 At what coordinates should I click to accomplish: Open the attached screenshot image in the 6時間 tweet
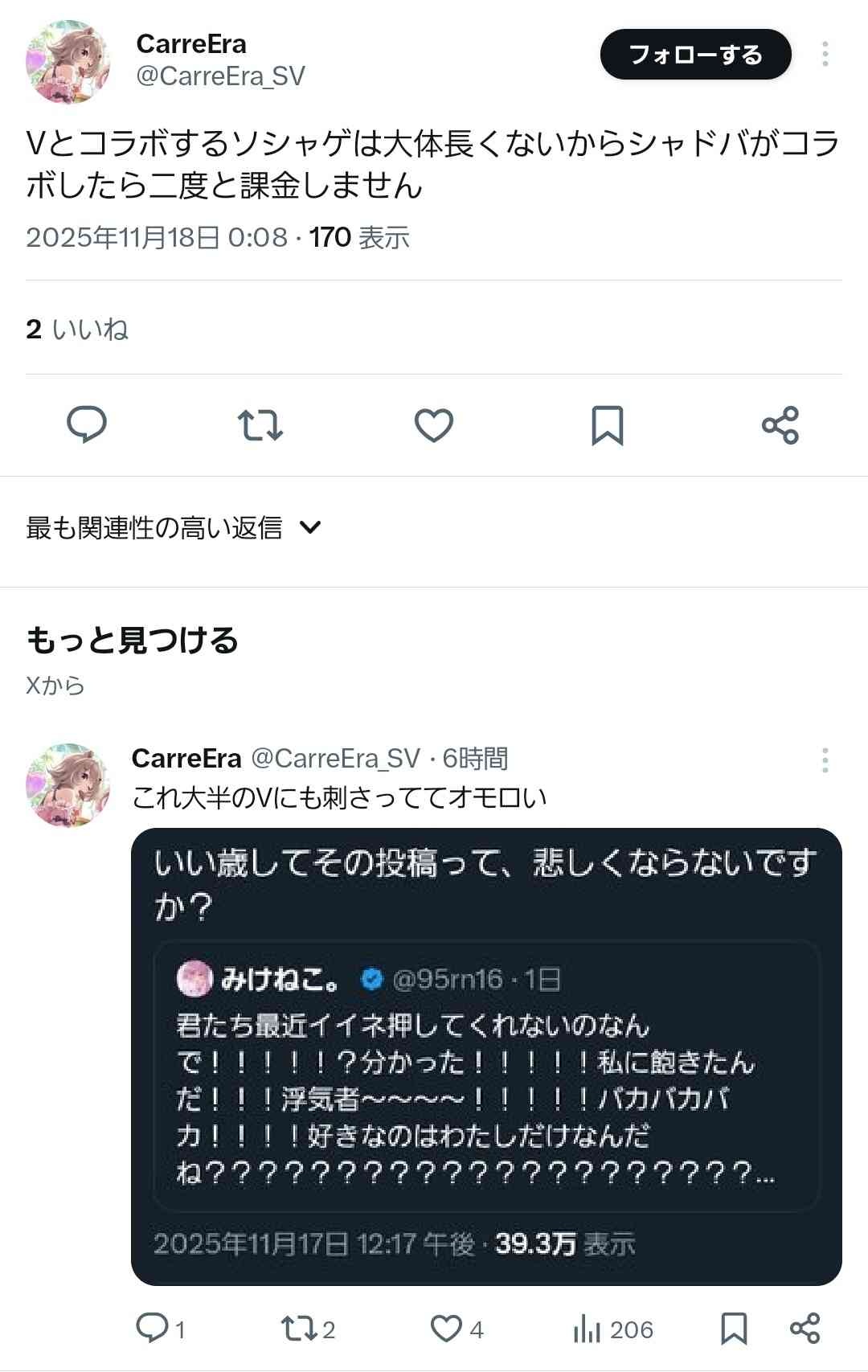click(x=486, y=1056)
